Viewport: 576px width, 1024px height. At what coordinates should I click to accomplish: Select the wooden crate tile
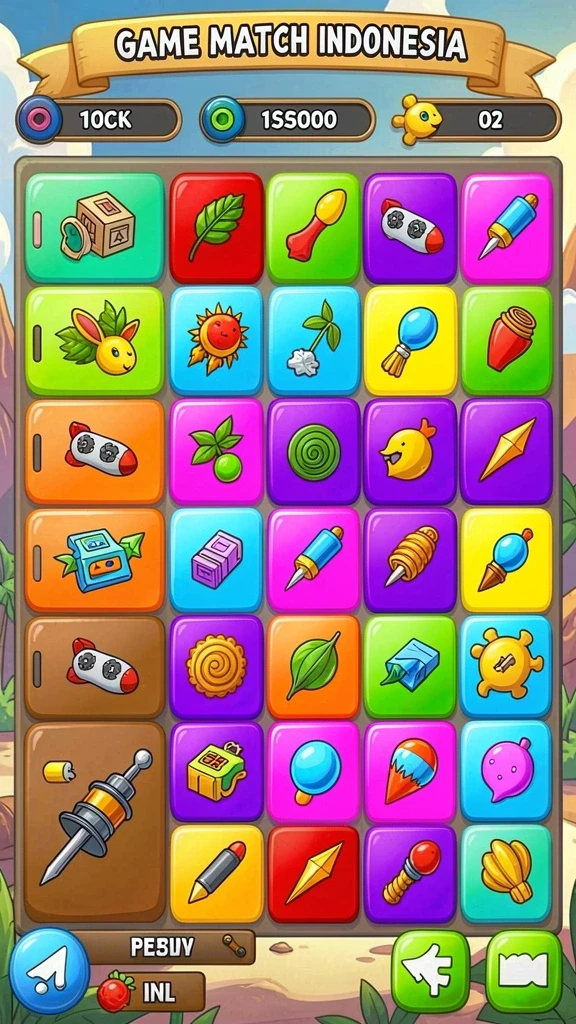(x=95, y=228)
